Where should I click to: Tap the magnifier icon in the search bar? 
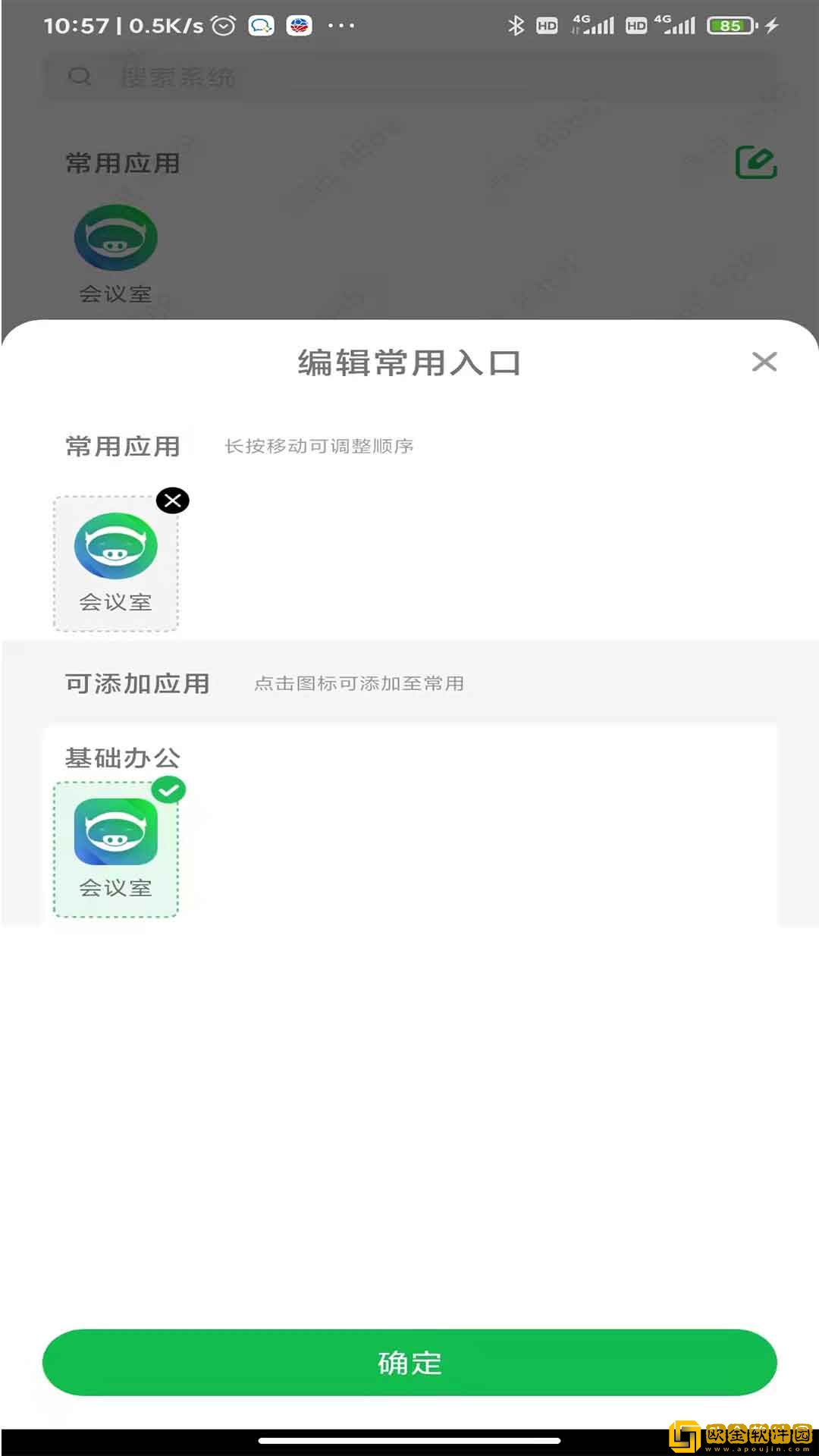(x=80, y=76)
